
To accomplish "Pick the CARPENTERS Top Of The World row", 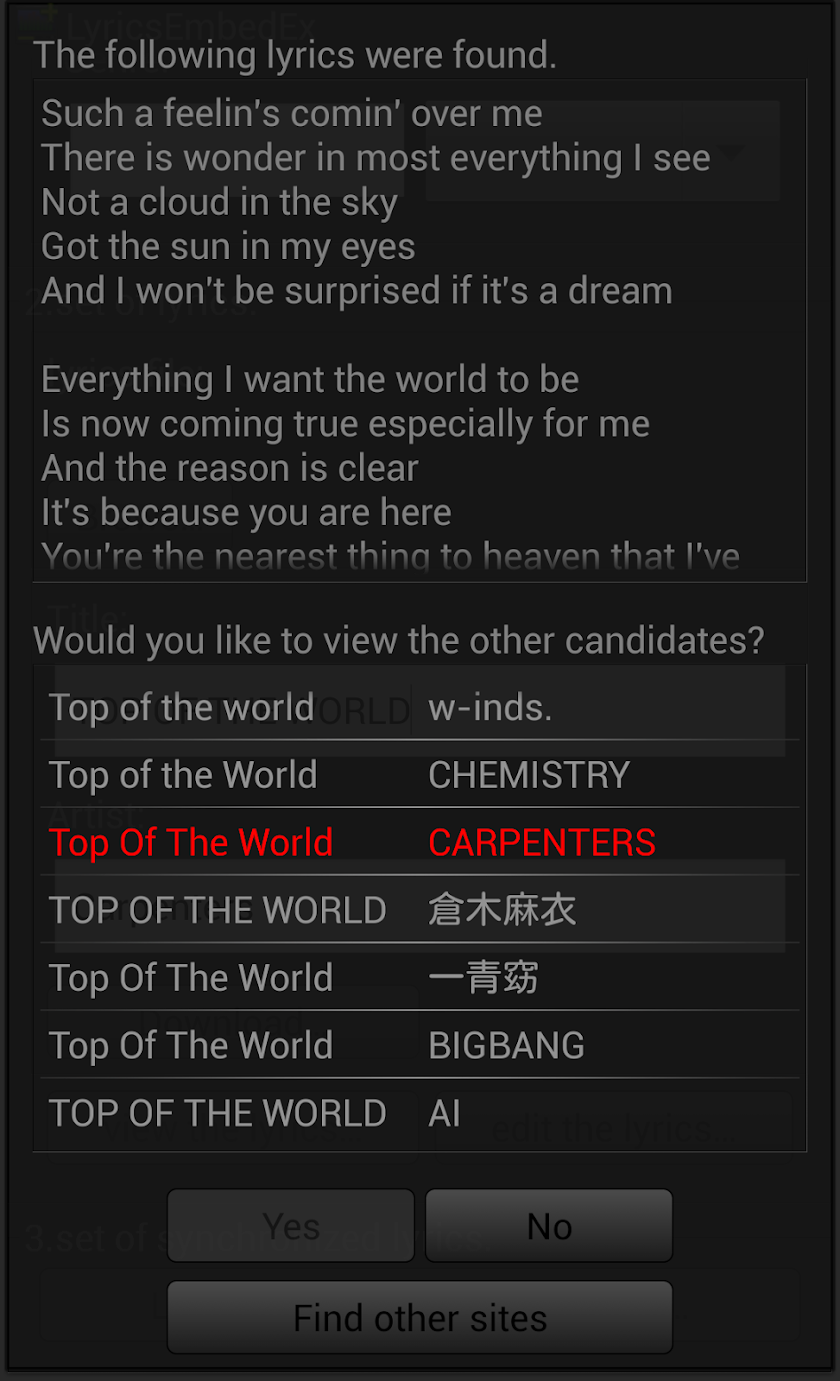I will [419, 842].
